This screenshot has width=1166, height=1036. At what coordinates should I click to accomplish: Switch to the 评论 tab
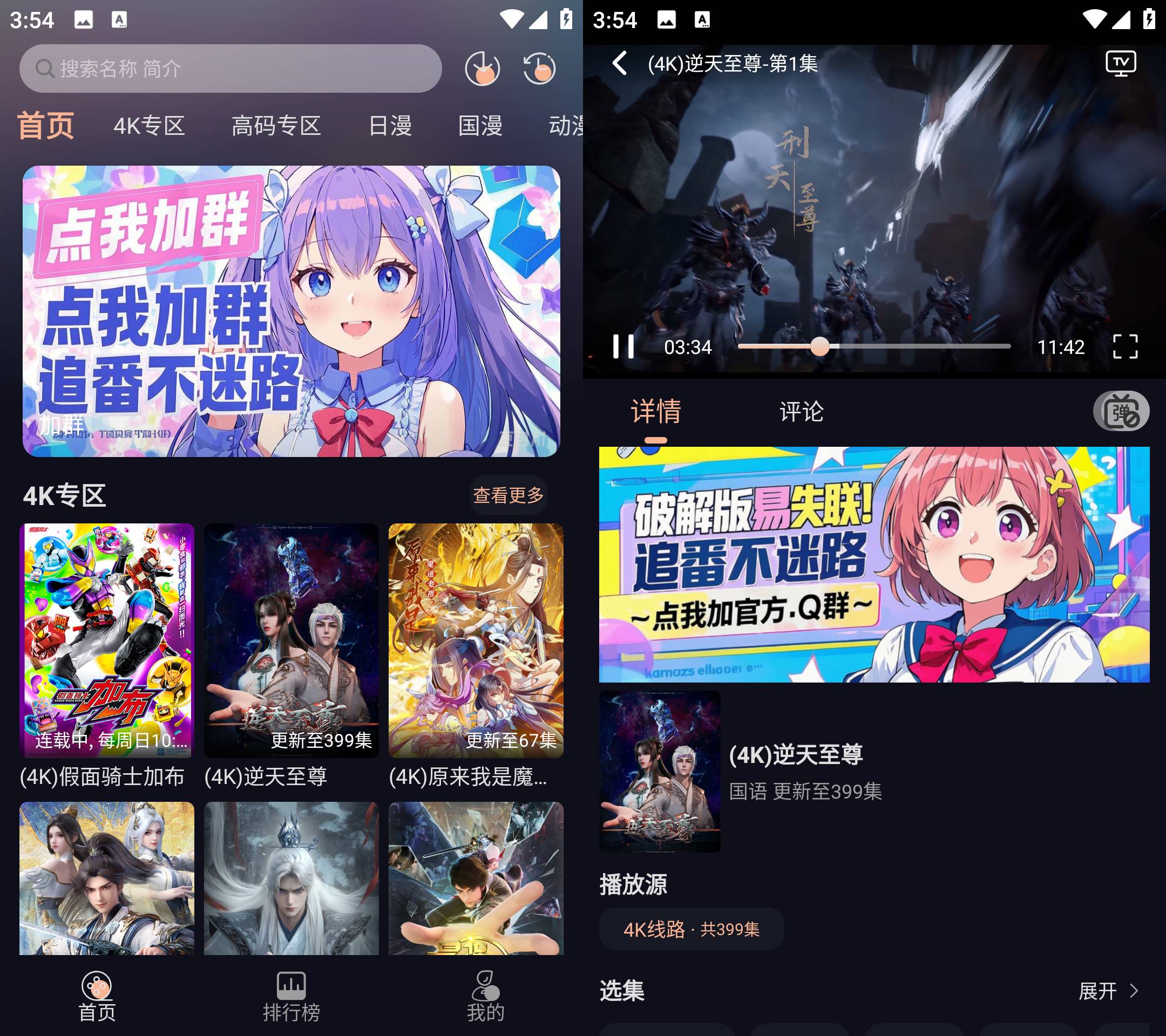coord(801,412)
